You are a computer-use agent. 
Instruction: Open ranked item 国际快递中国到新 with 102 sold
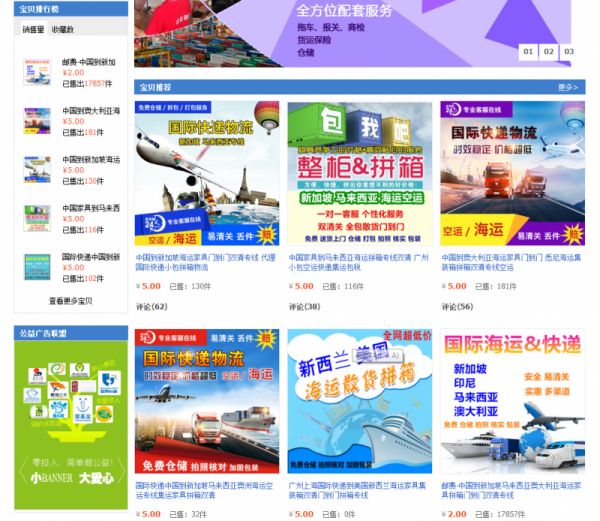[x=91, y=257]
